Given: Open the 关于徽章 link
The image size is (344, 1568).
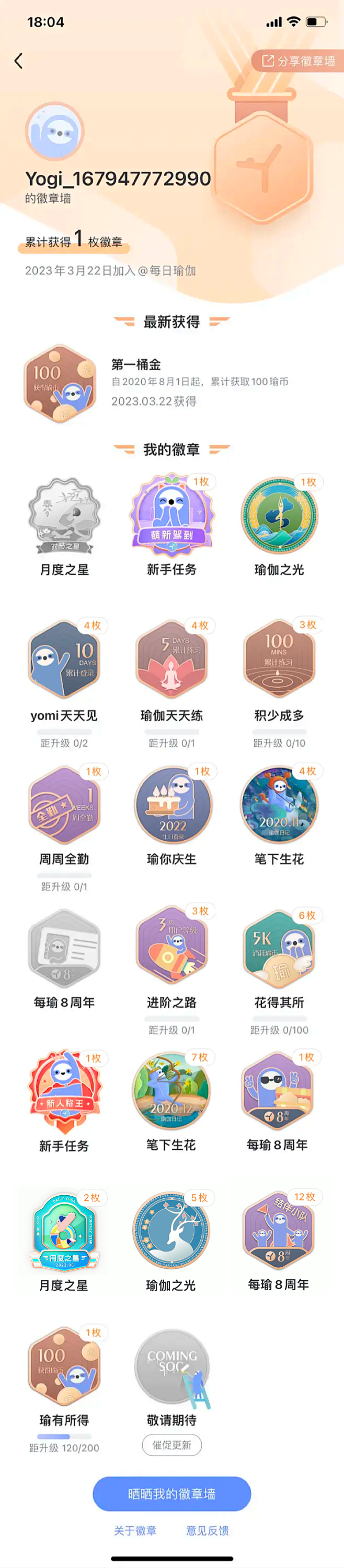Looking at the screenshot, I should coord(135,1531).
